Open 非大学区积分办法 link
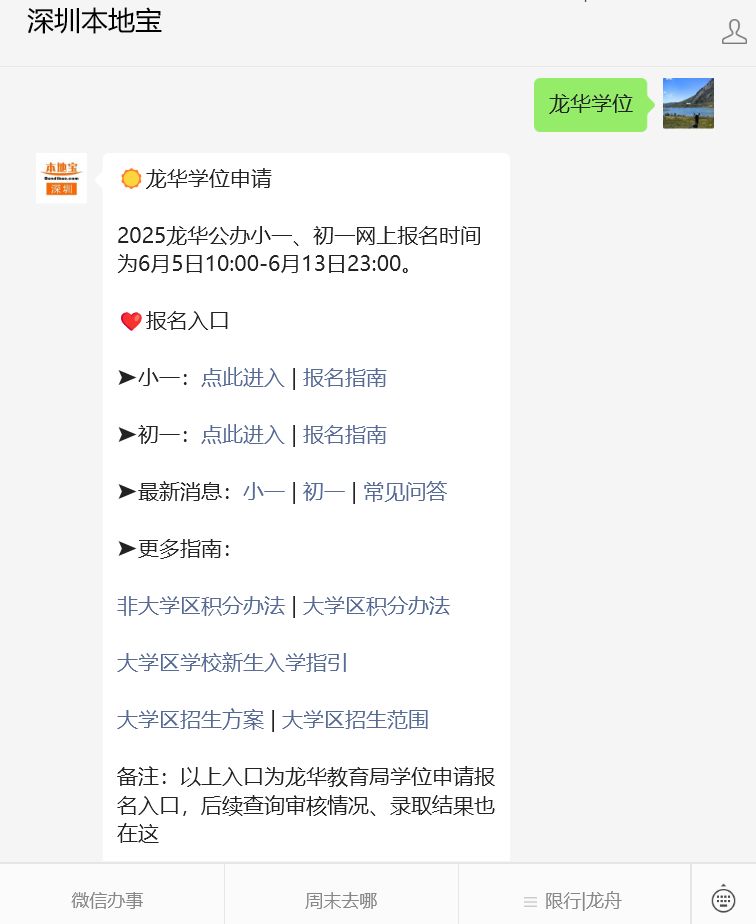 point(201,606)
